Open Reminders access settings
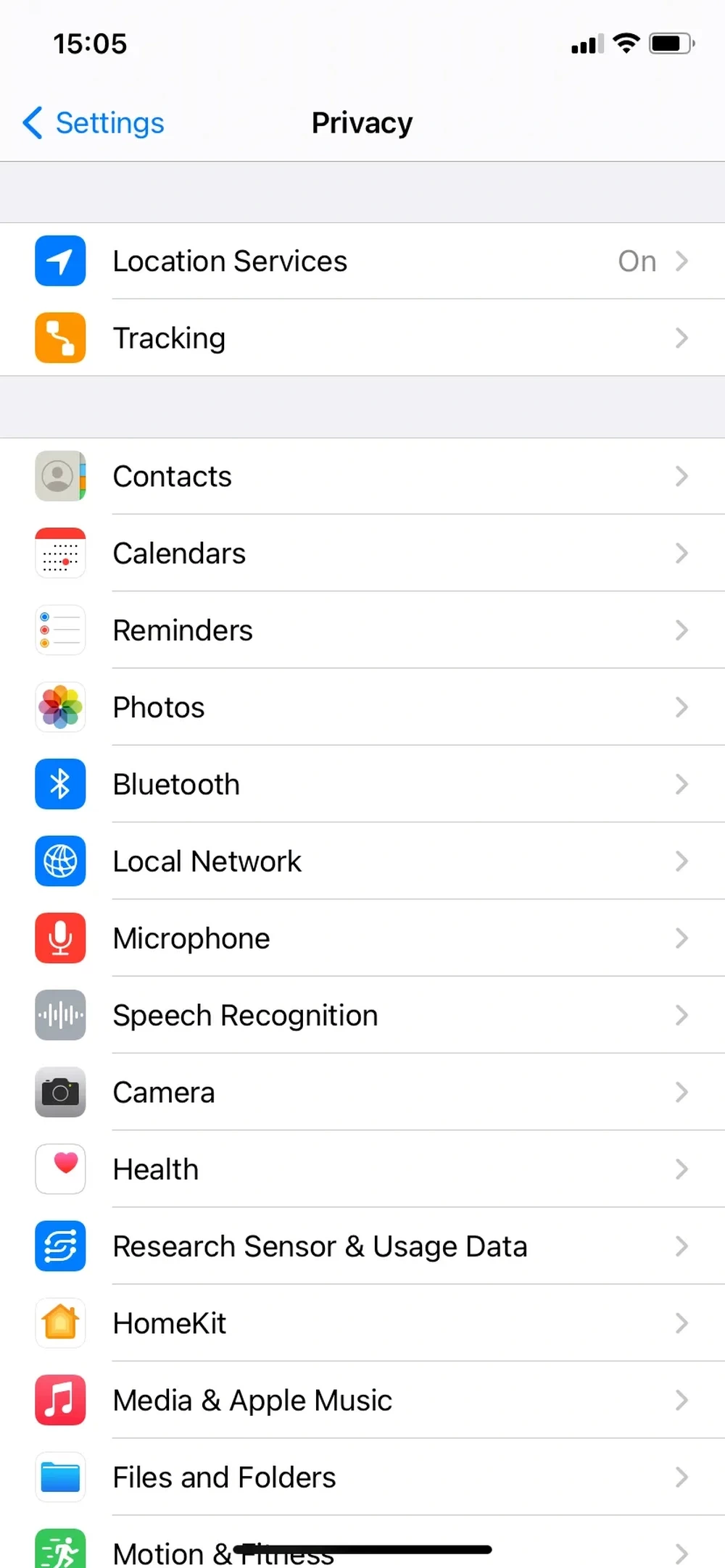Image resolution: width=725 pixels, height=1568 pixels. [x=362, y=630]
